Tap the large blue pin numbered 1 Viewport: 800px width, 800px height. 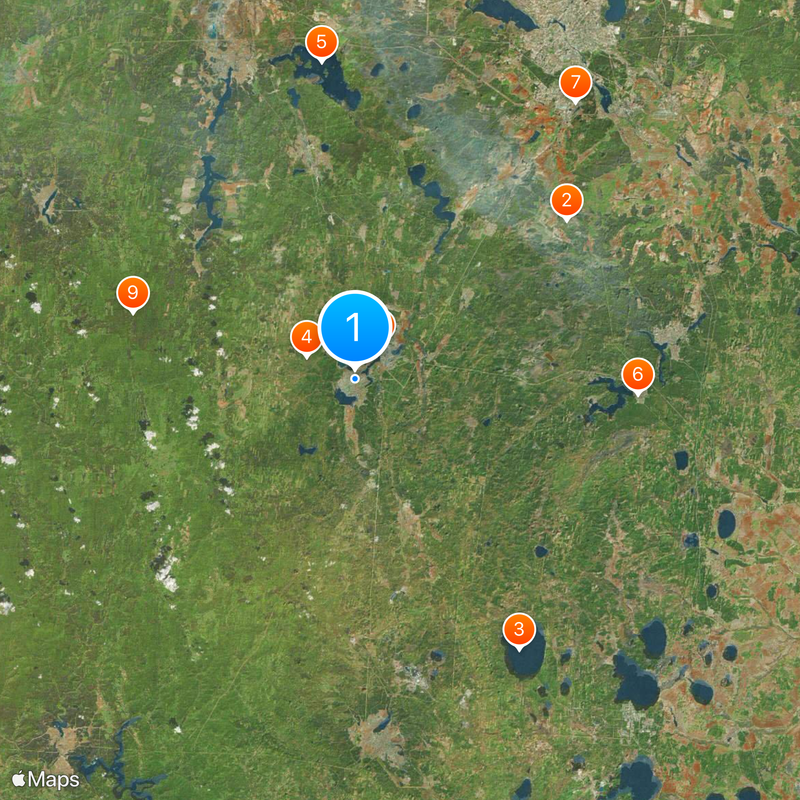click(354, 327)
